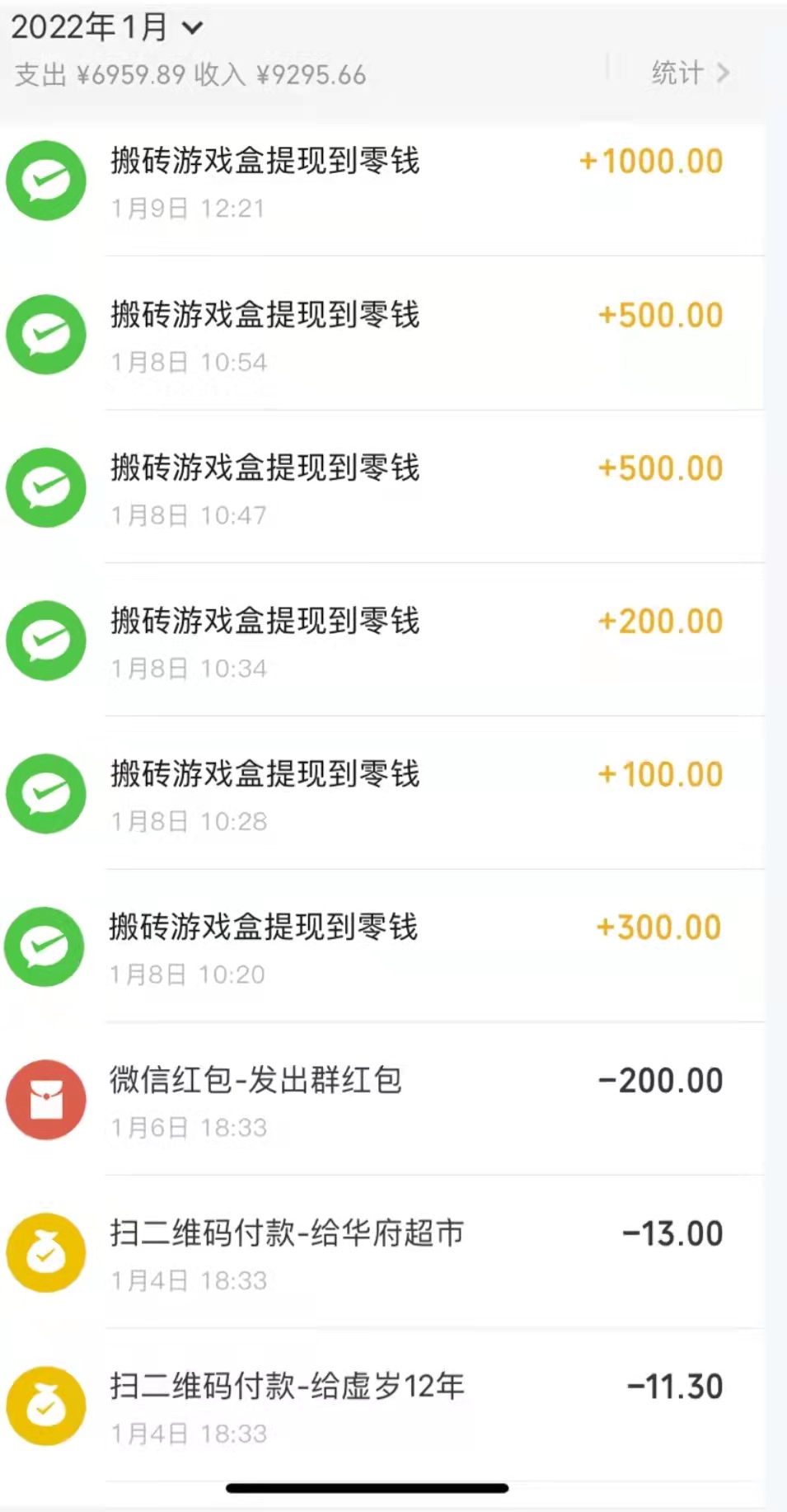Open the +200.00 withdrawal at 1月8日 10:34
Viewport: 787px width, 1512px height.
coord(382,641)
